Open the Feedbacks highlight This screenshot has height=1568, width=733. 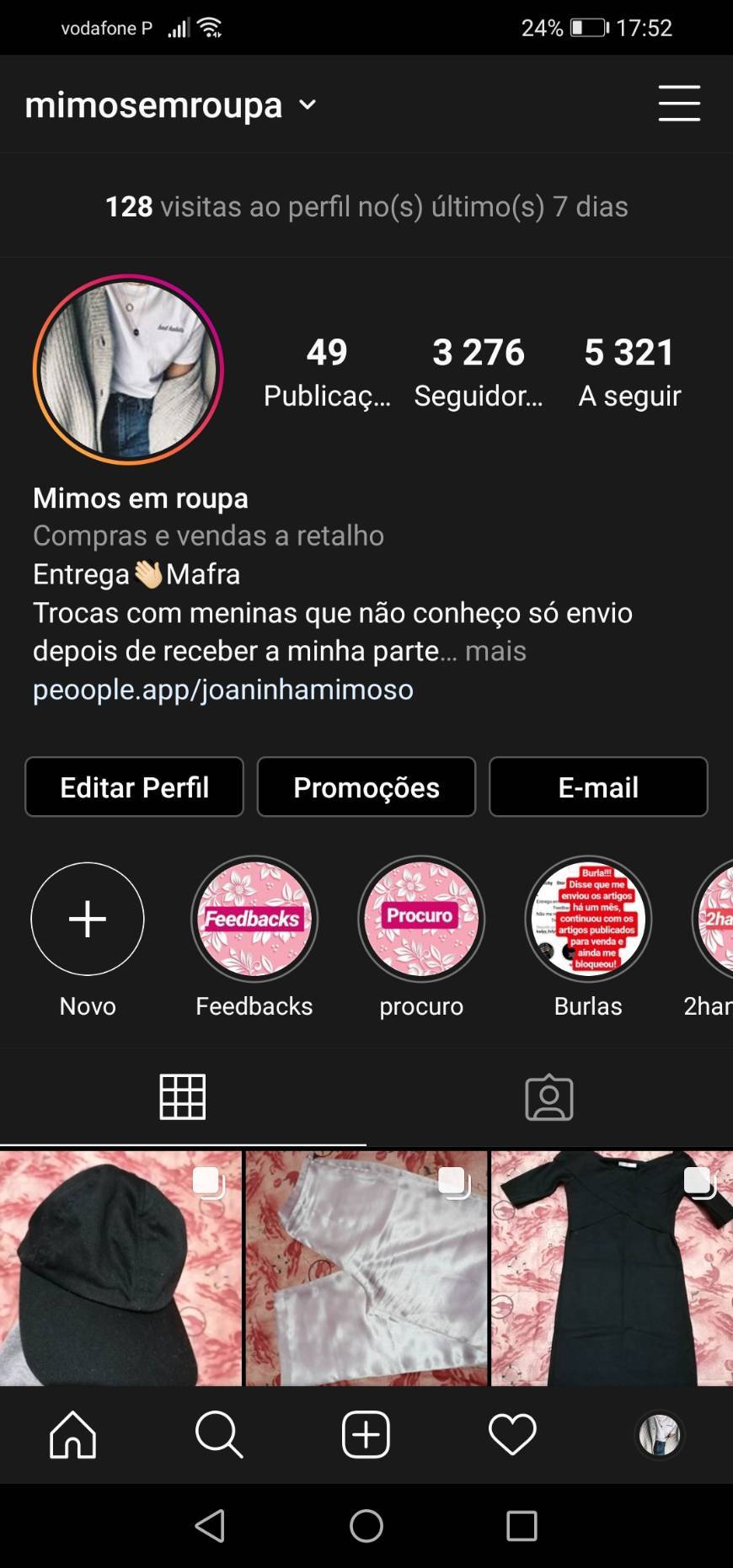pyautogui.click(x=254, y=919)
